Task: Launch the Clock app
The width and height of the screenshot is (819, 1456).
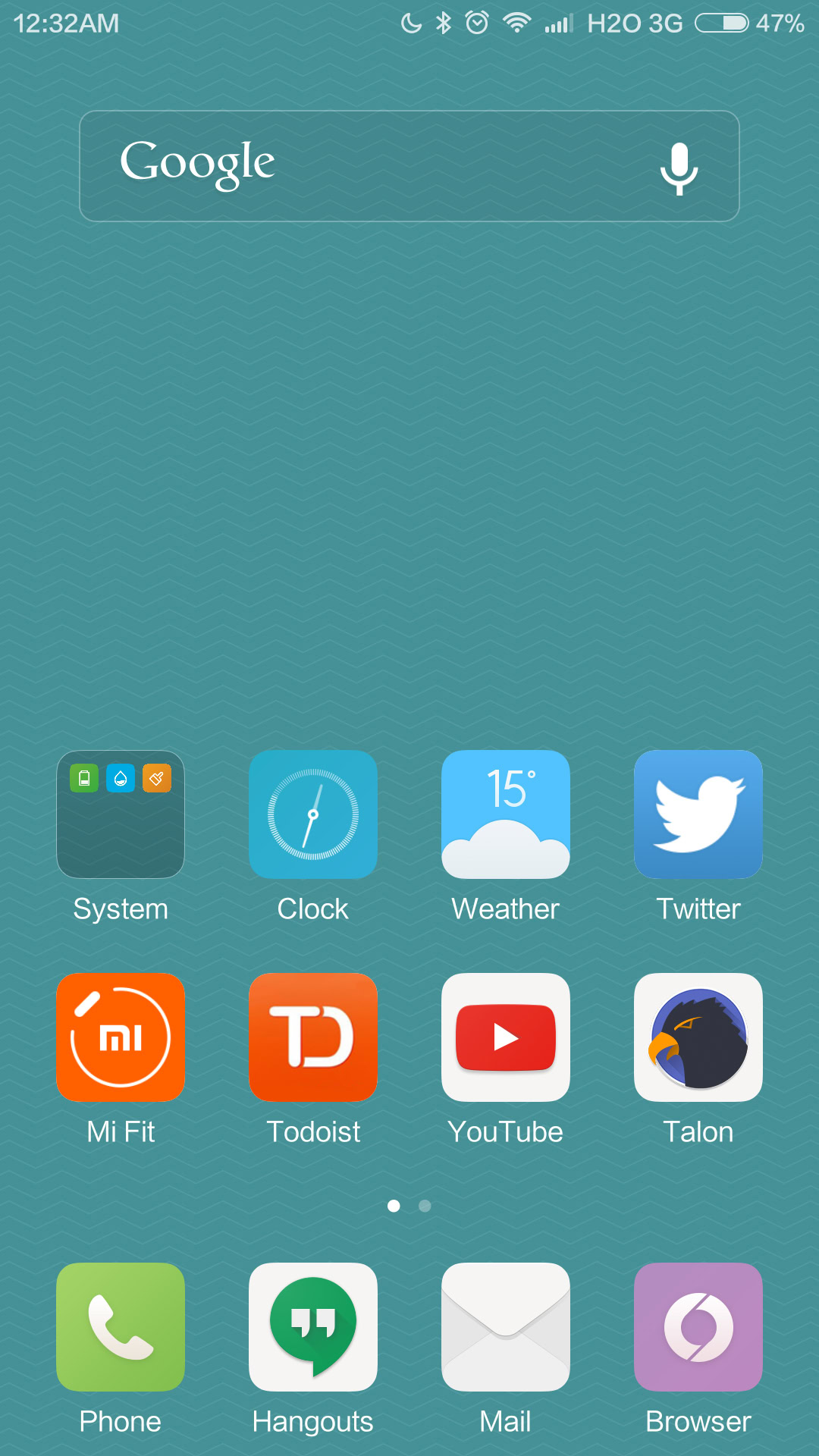Action: click(313, 814)
